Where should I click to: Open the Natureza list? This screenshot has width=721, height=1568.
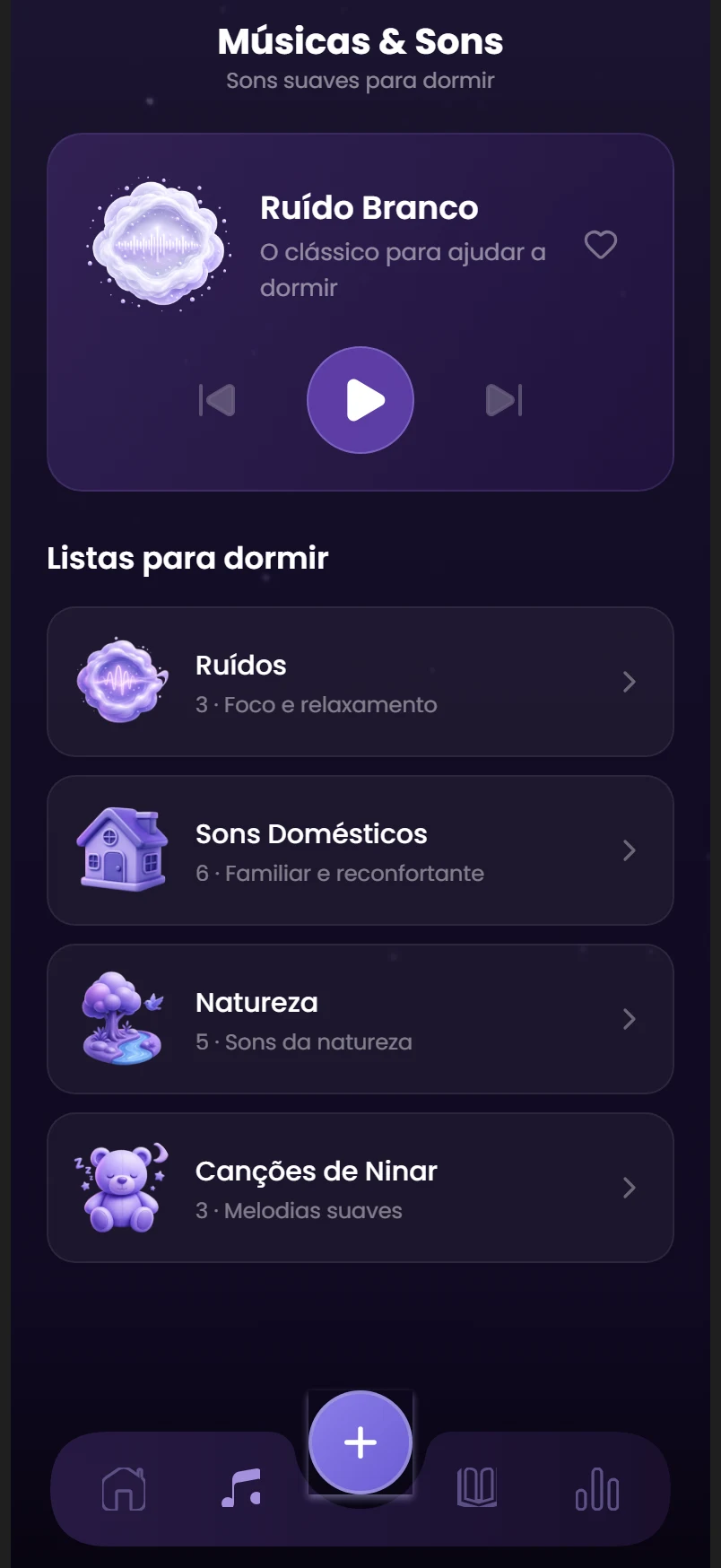(360, 1019)
